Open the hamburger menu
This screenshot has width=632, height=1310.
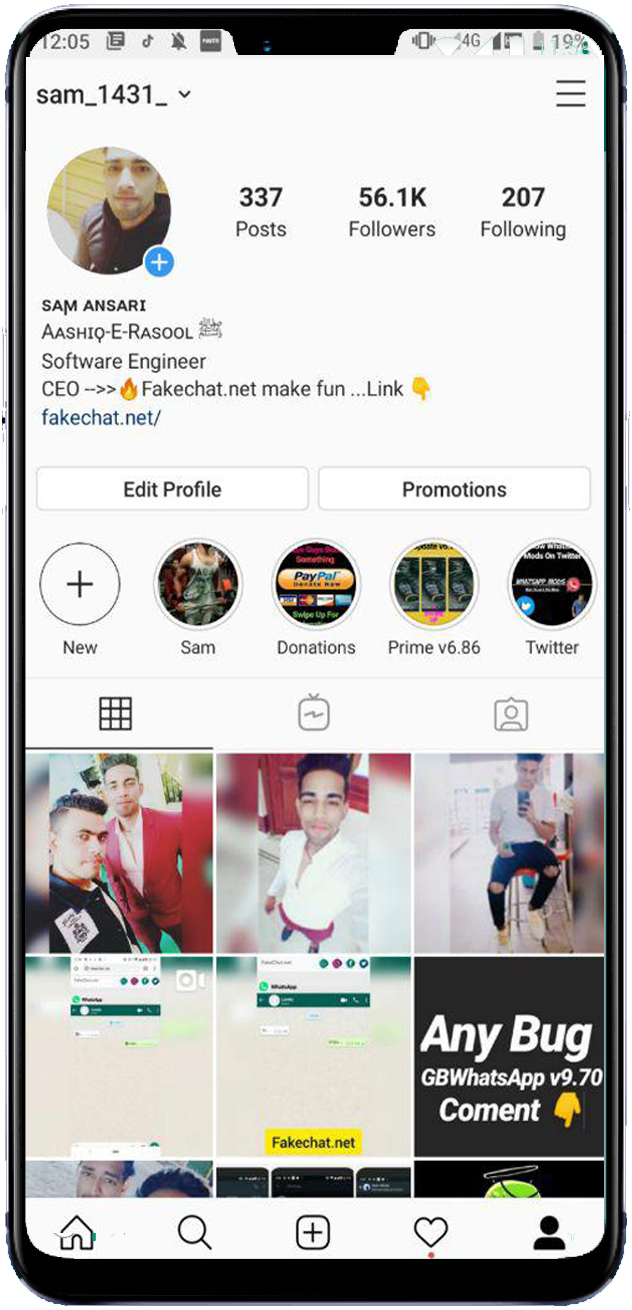pos(570,94)
